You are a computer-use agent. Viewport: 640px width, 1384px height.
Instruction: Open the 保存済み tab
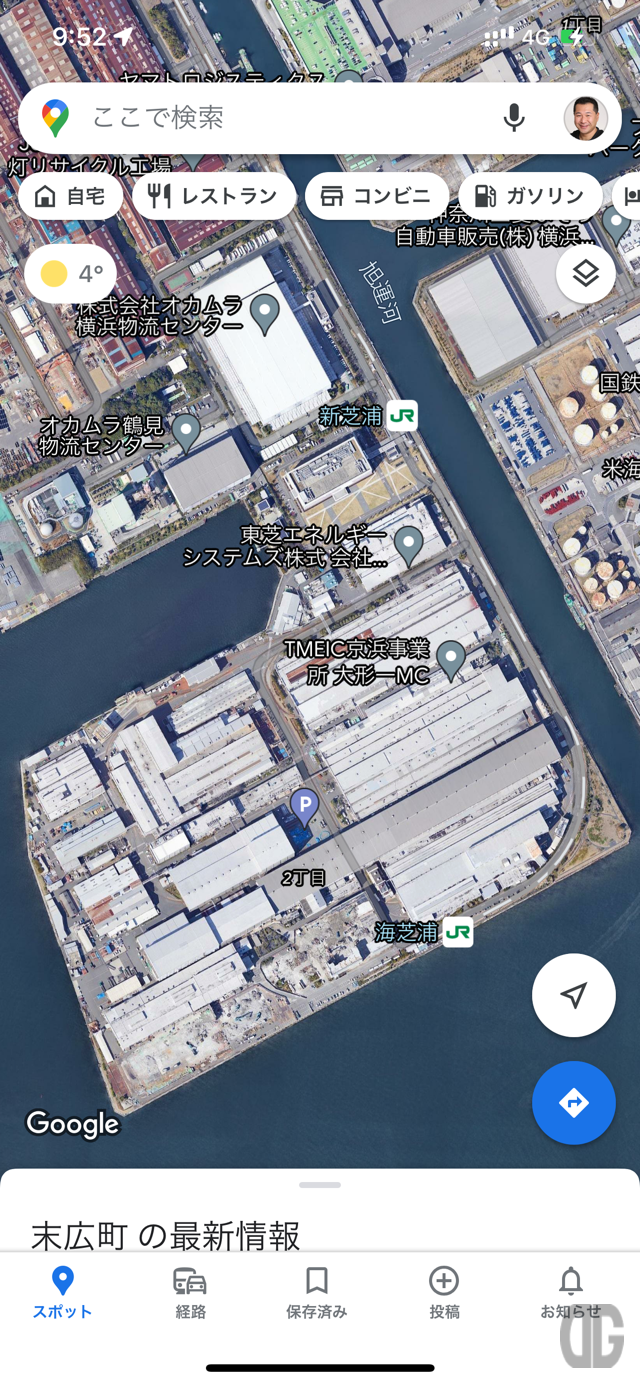pyautogui.click(x=317, y=1292)
